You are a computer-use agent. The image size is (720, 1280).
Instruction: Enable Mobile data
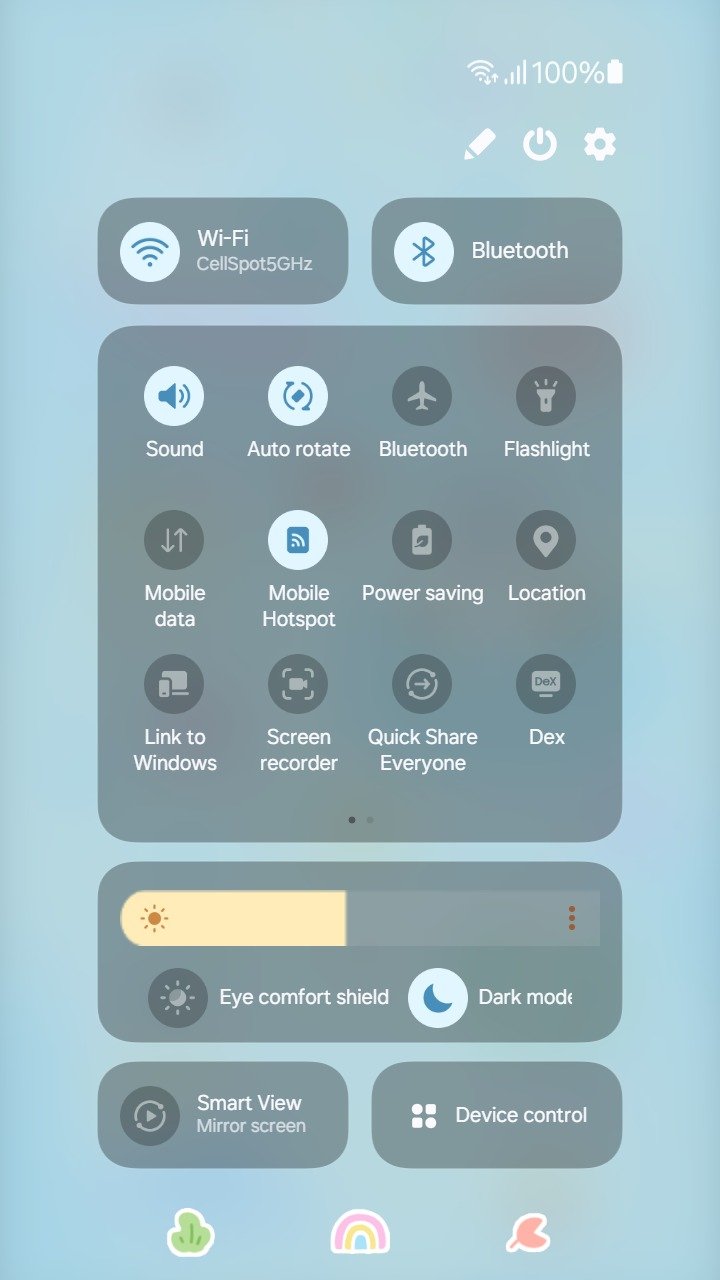[174, 540]
